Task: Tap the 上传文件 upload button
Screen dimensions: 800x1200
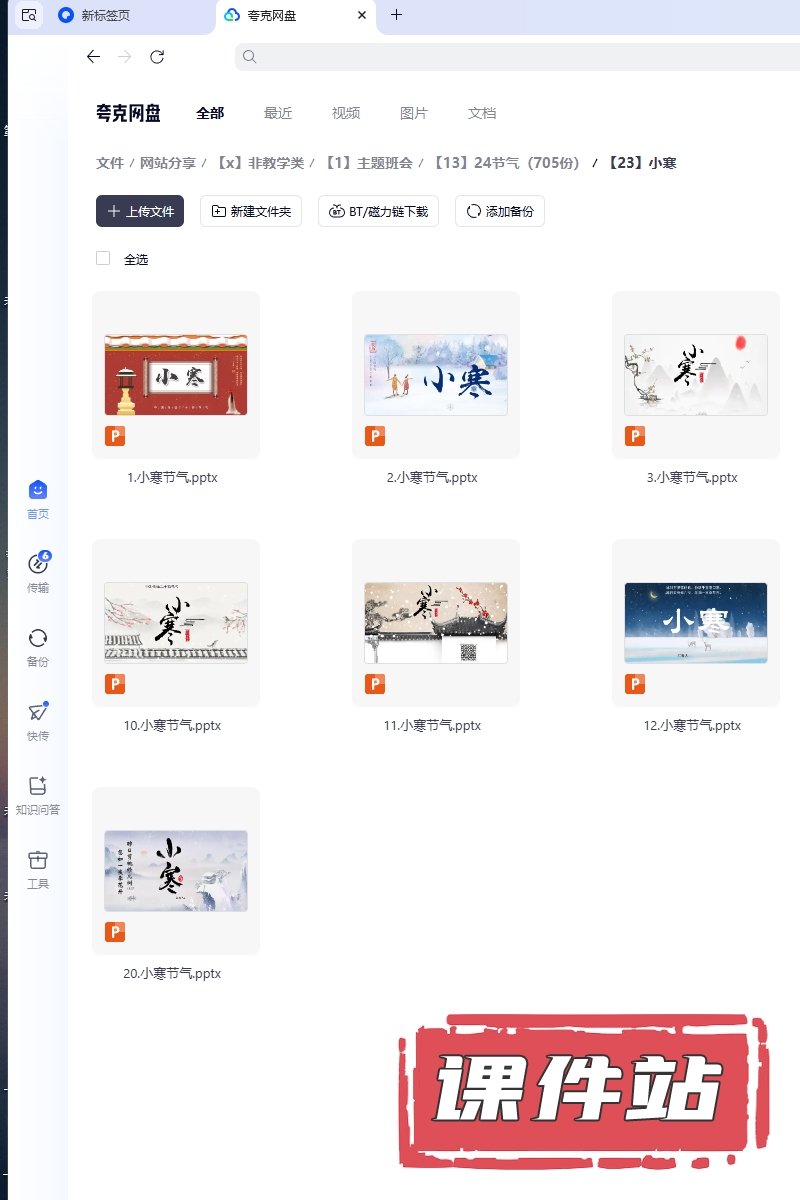Action: [140, 211]
